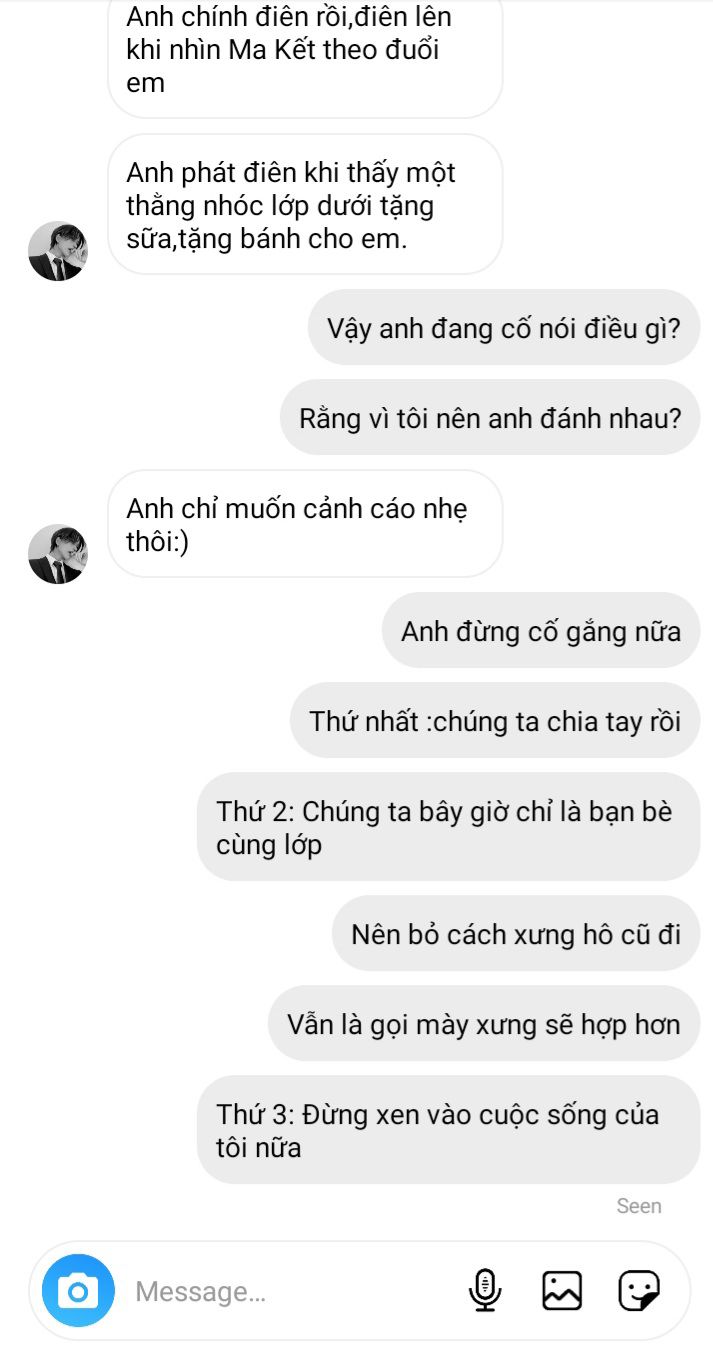Screen dimensions: 713x1350
Task: Open the camera from the message bar
Action: [78, 1291]
